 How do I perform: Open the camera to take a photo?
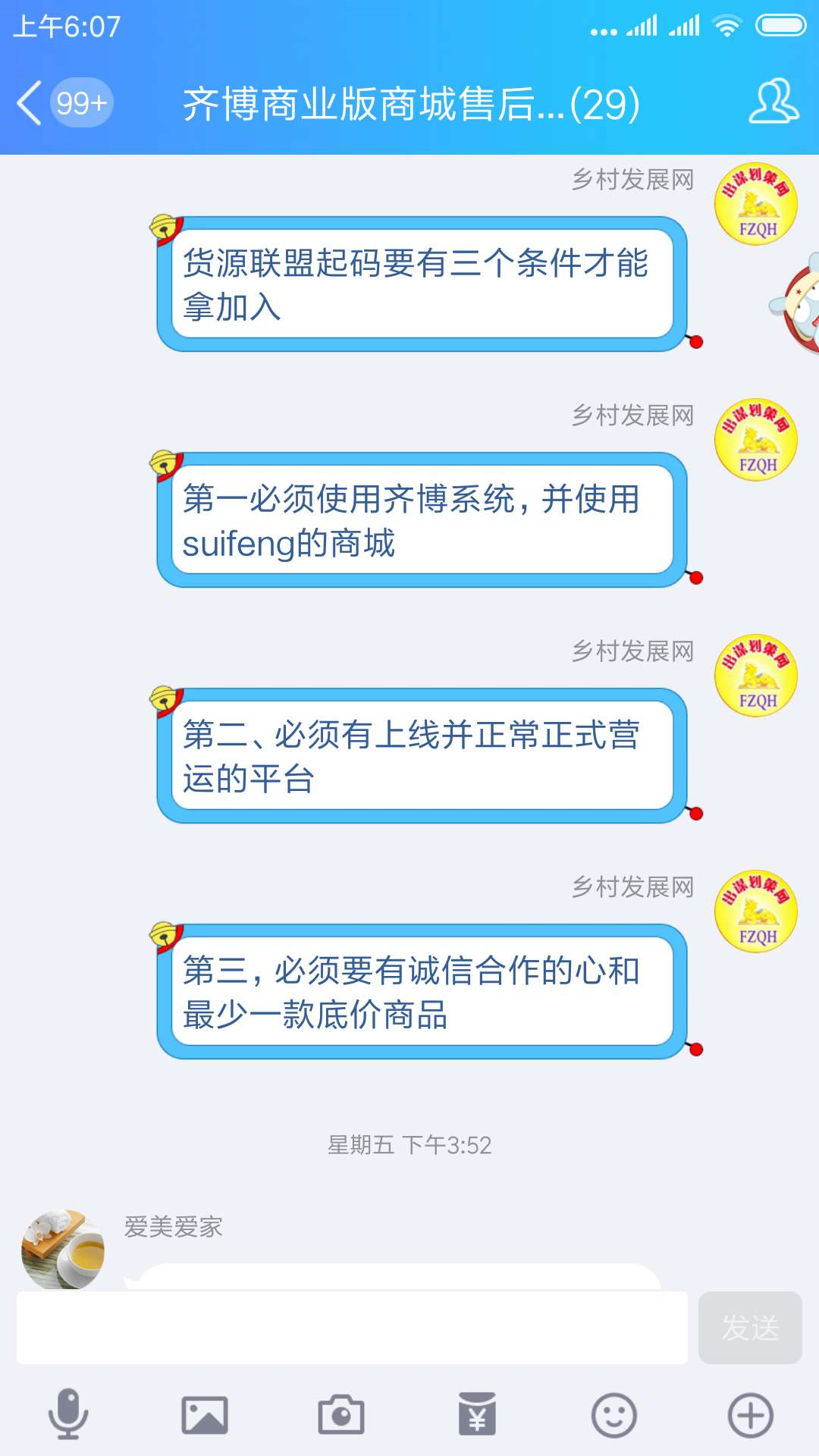click(x=341, y=1414)
